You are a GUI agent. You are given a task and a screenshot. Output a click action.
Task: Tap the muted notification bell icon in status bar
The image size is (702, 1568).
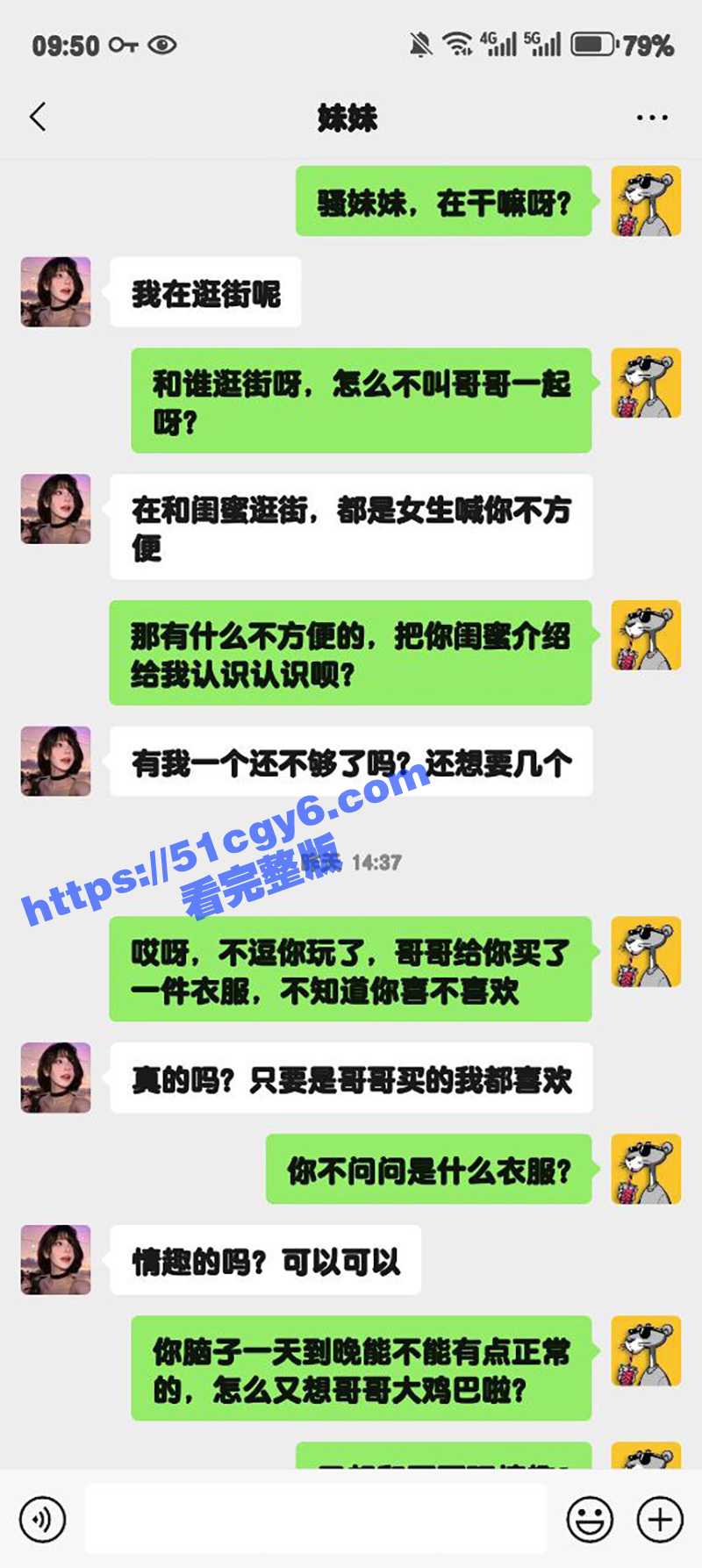click(420, 43)
